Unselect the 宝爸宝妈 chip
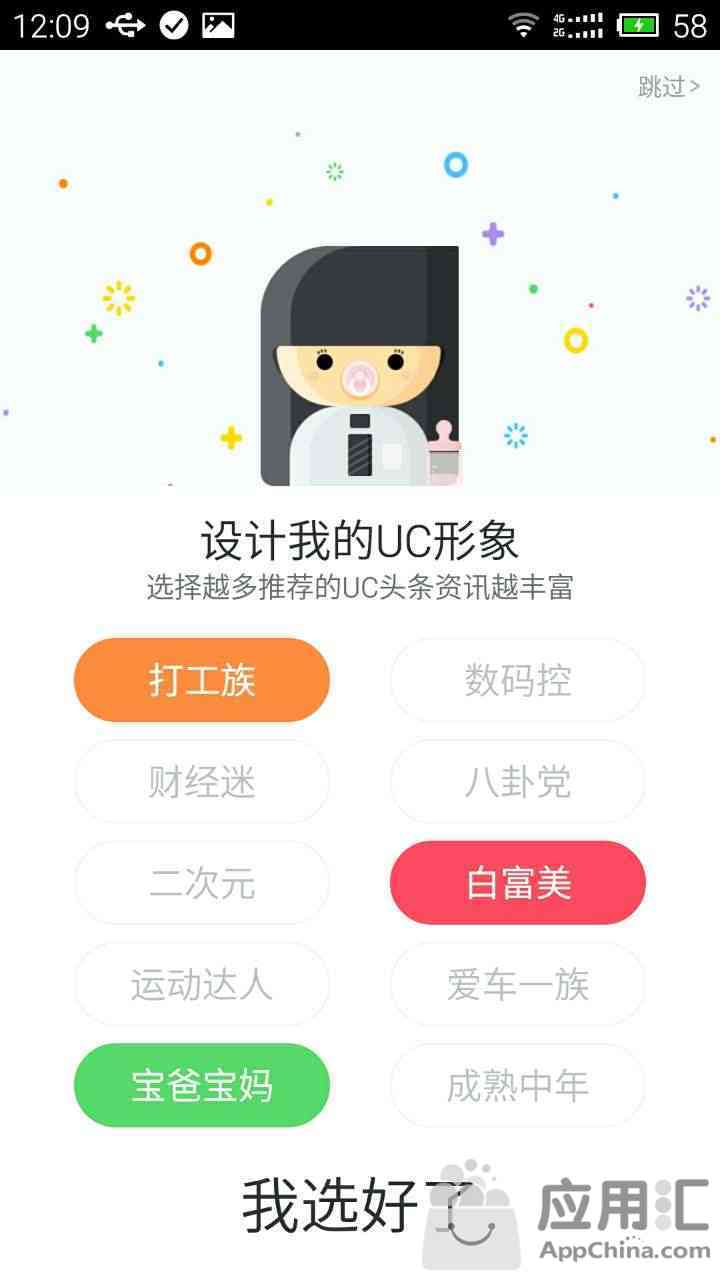 tap(202, 1086)
